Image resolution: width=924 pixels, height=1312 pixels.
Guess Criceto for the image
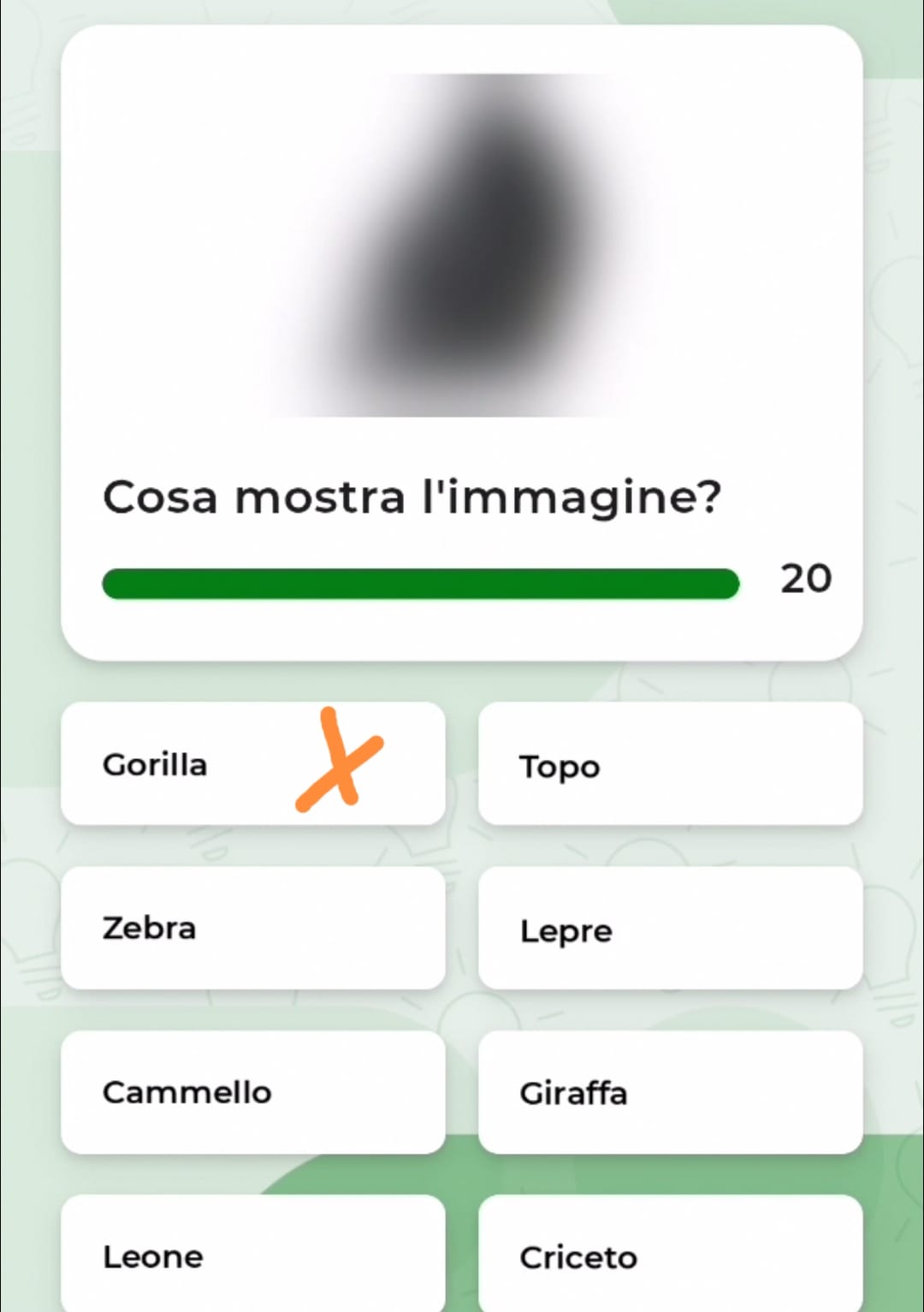[670, 1255]
